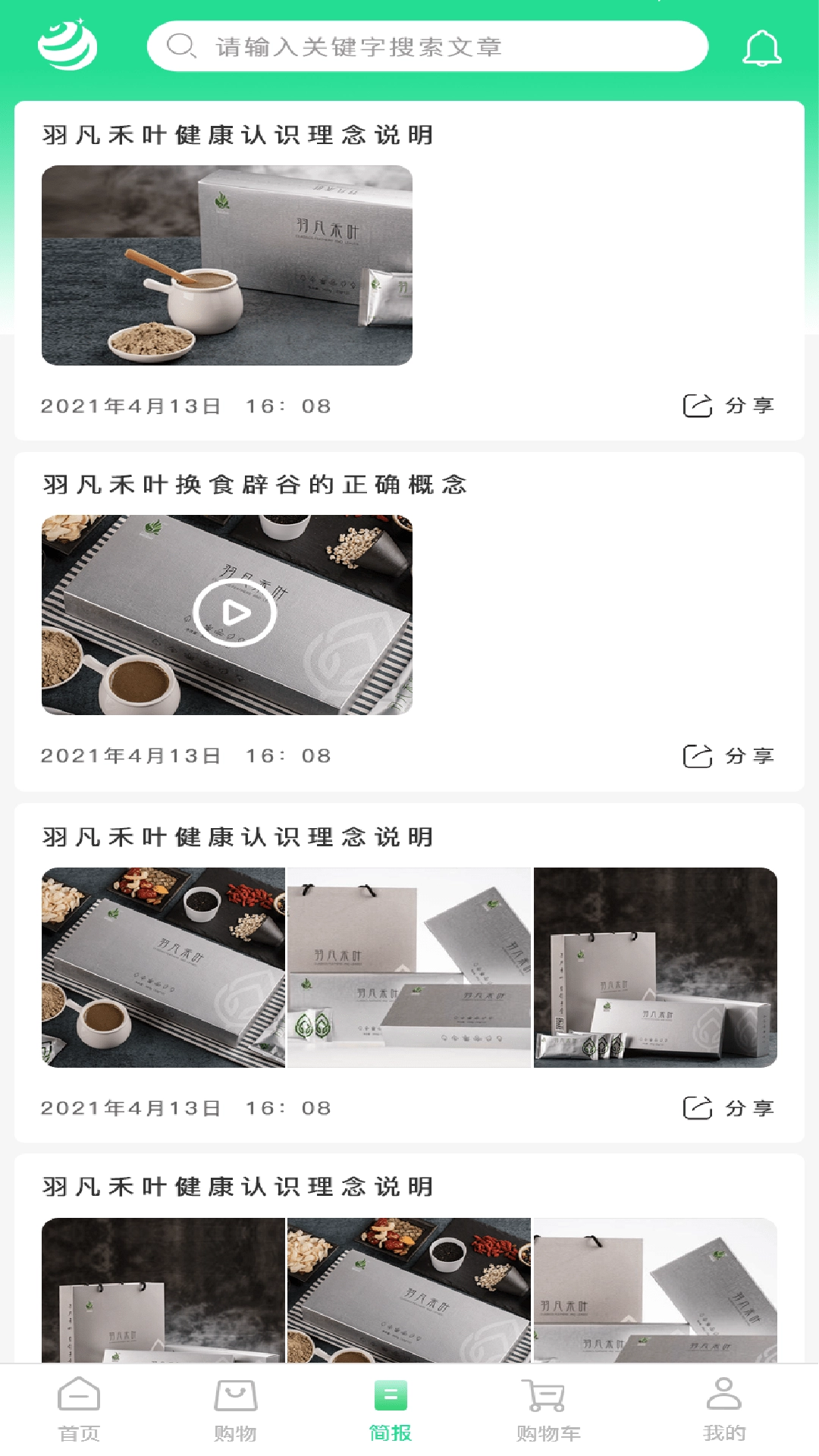The width and height of the screenshot is (819, 1456).
Task: Click the share icon on first article
Action: [698, 405]
